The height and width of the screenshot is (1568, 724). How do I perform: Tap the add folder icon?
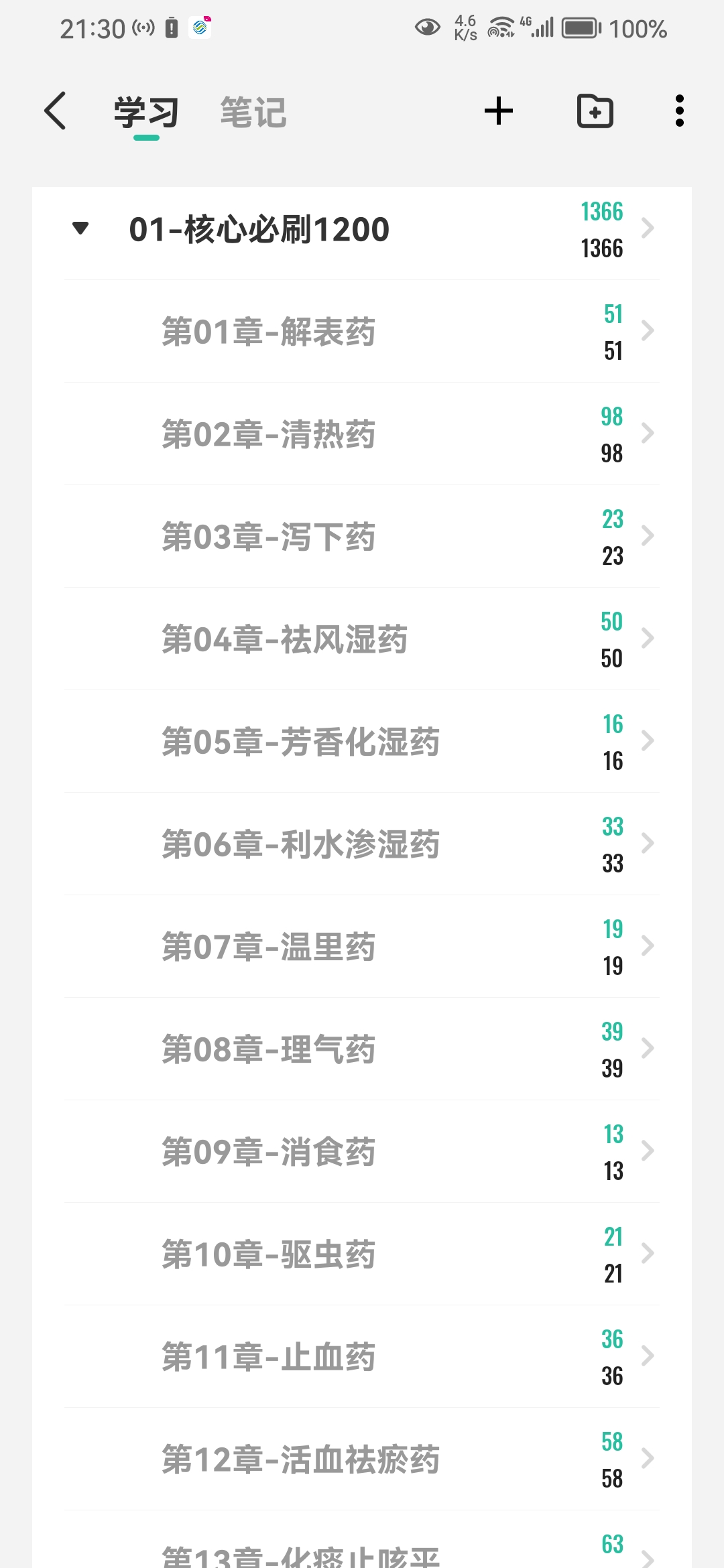[595, 111]
